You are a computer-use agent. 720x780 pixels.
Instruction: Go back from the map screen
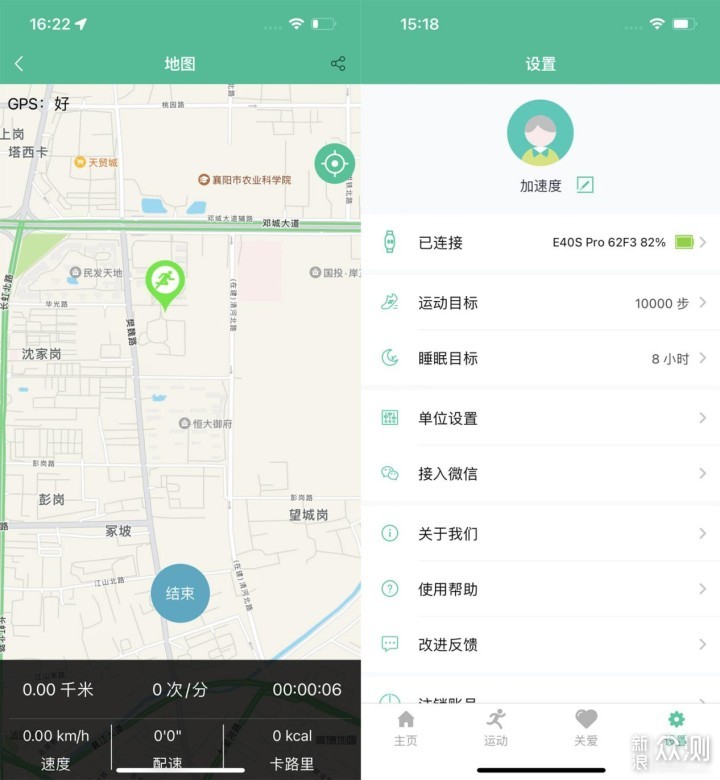[19, 64]
